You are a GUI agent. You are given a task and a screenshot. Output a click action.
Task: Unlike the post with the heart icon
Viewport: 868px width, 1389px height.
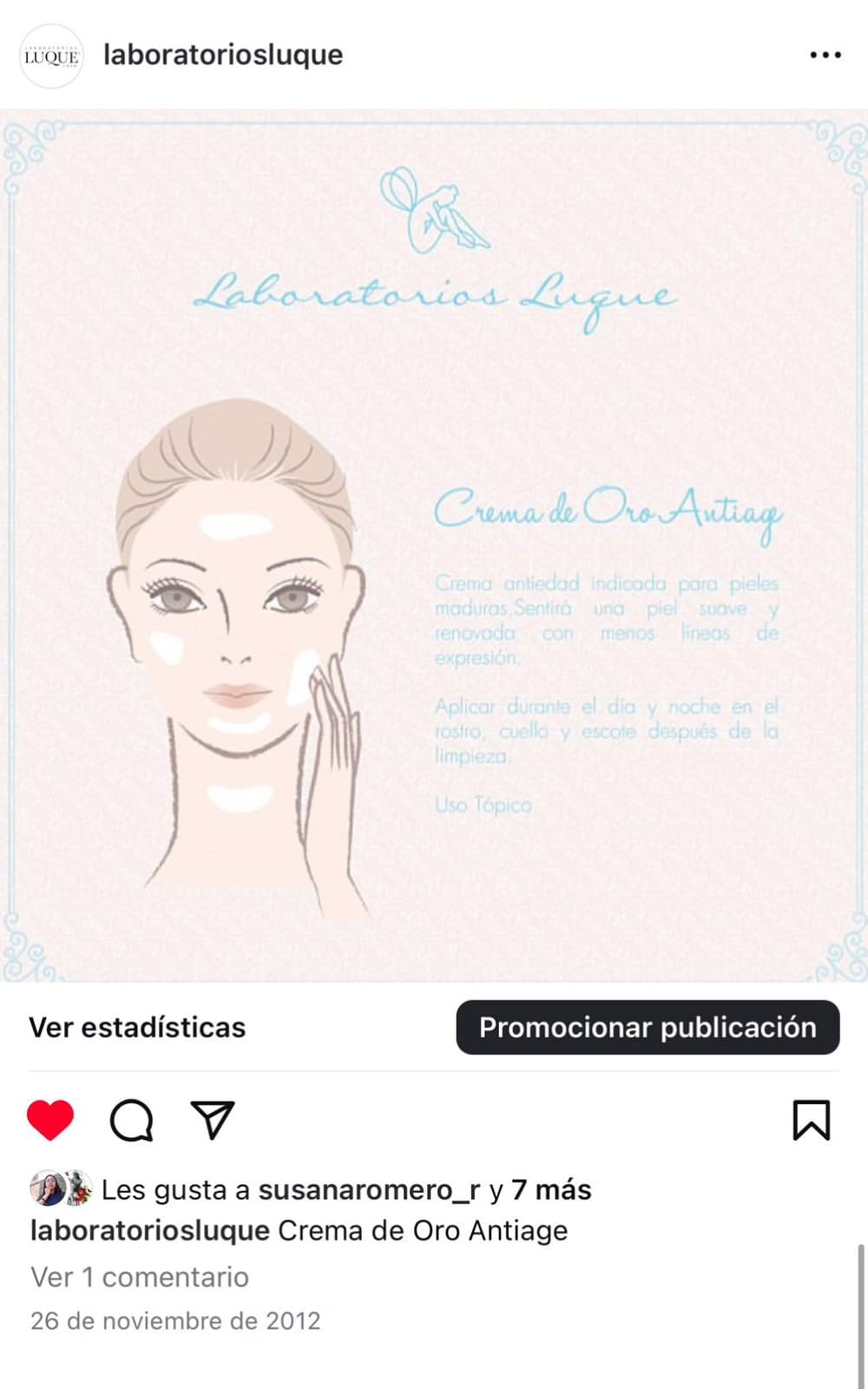click(x=50, y=1120)
